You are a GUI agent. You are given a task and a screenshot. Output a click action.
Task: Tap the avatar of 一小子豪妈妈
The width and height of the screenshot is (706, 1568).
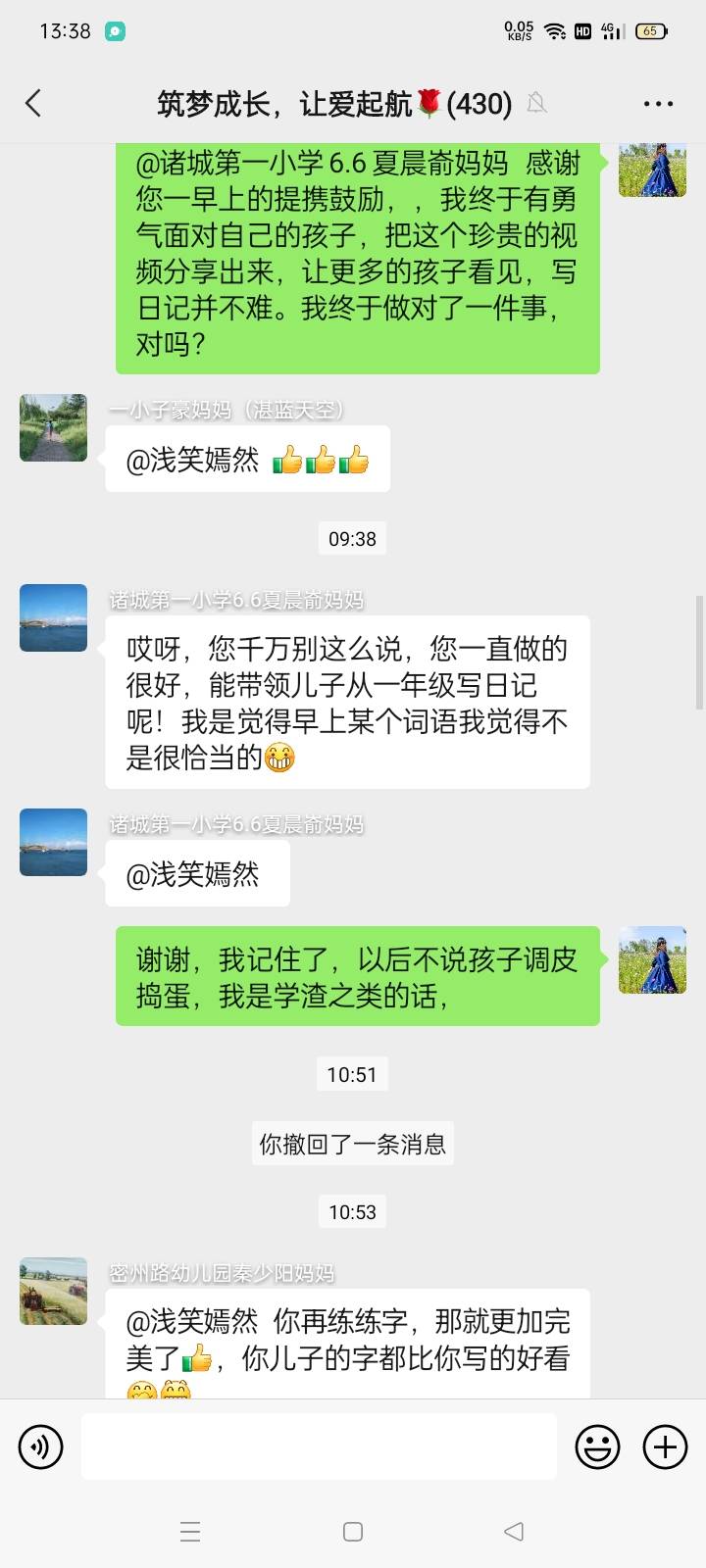[x=52, y=427]
